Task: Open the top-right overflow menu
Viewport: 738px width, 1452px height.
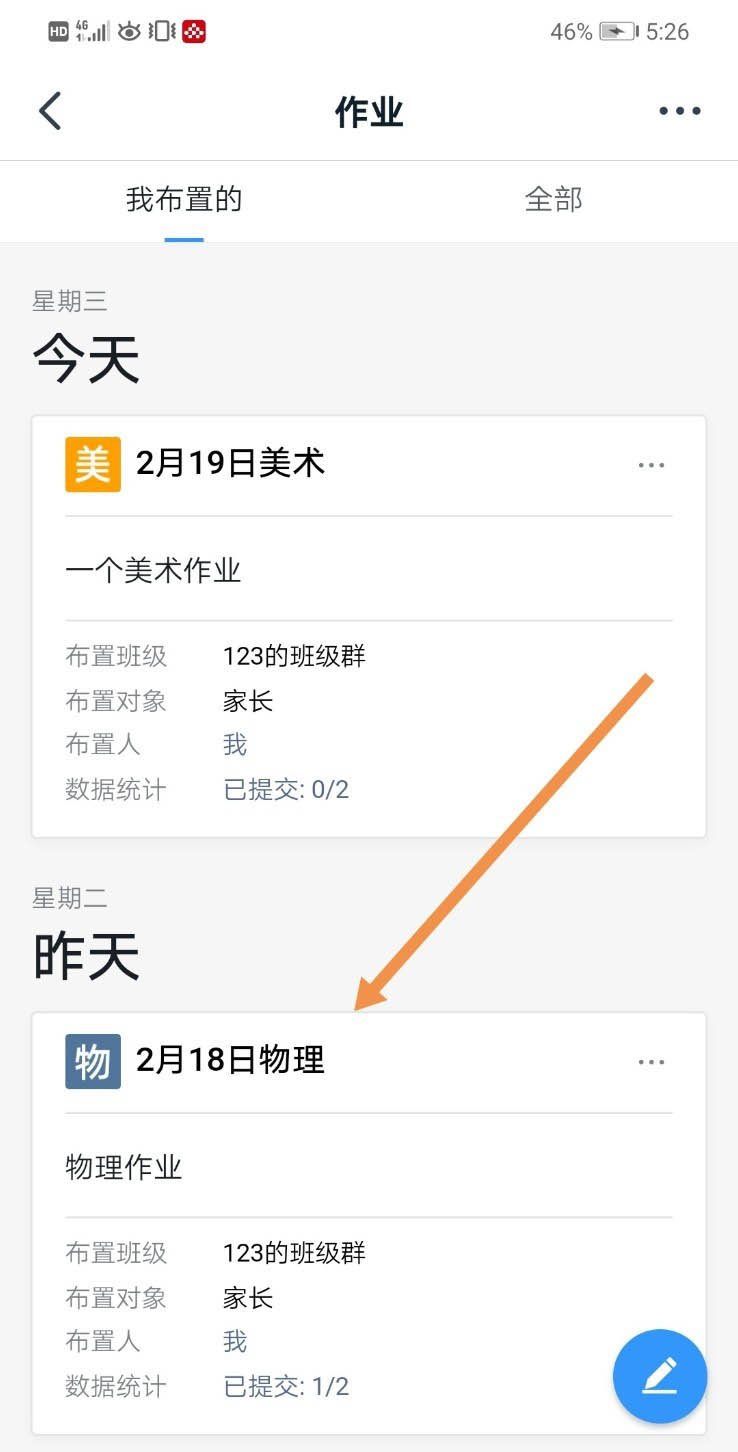Action: point(680,111)
